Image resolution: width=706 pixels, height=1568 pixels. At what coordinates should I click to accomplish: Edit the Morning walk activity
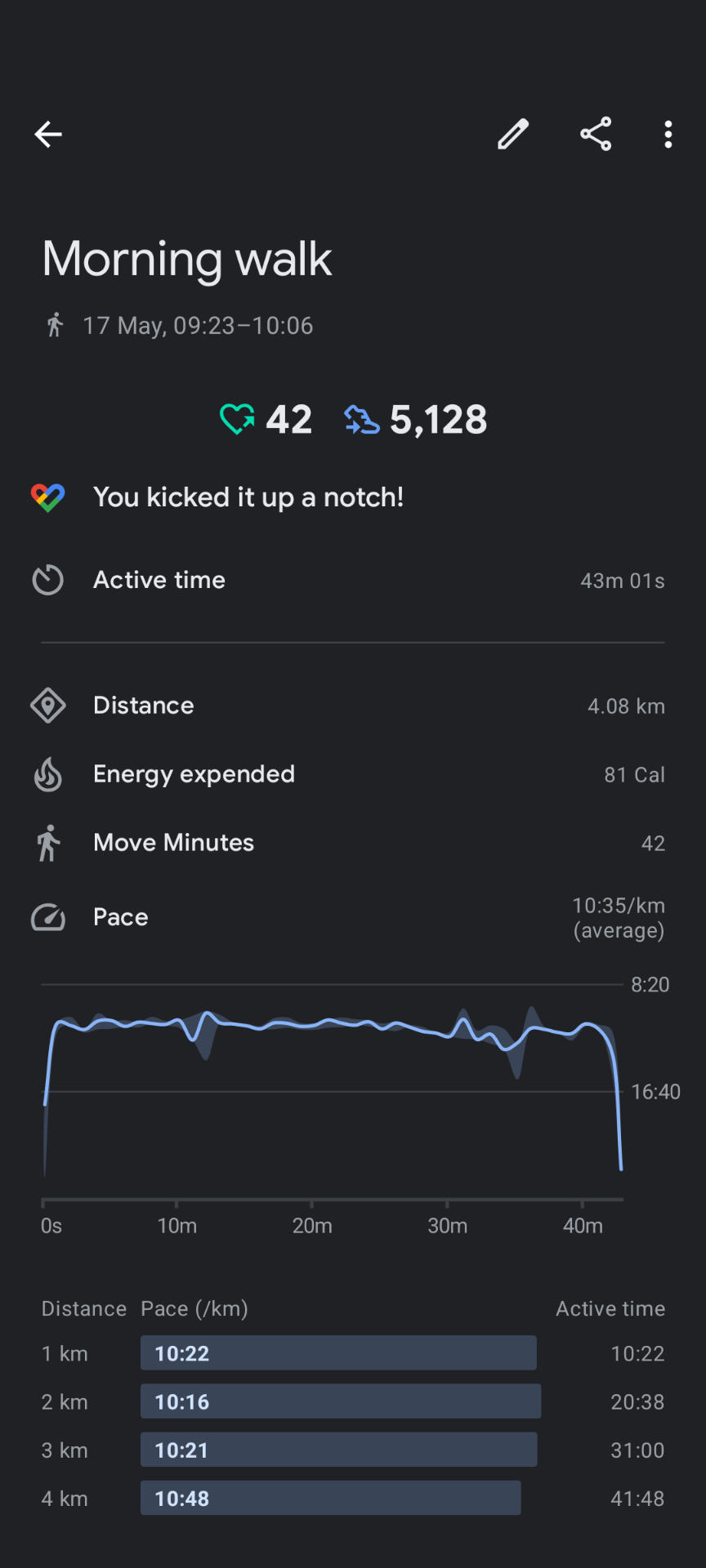pyautogui.click(x=513, y=135)
